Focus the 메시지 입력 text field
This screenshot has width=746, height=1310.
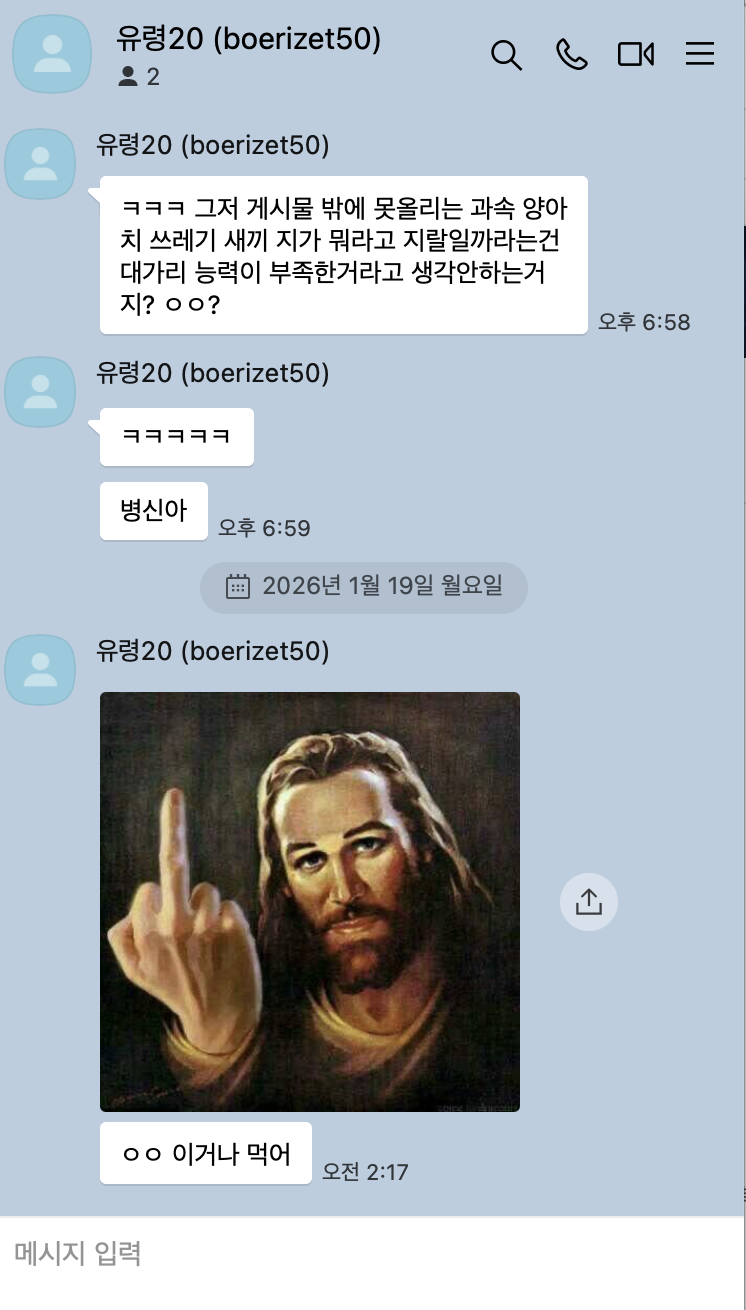[370, 1253]
